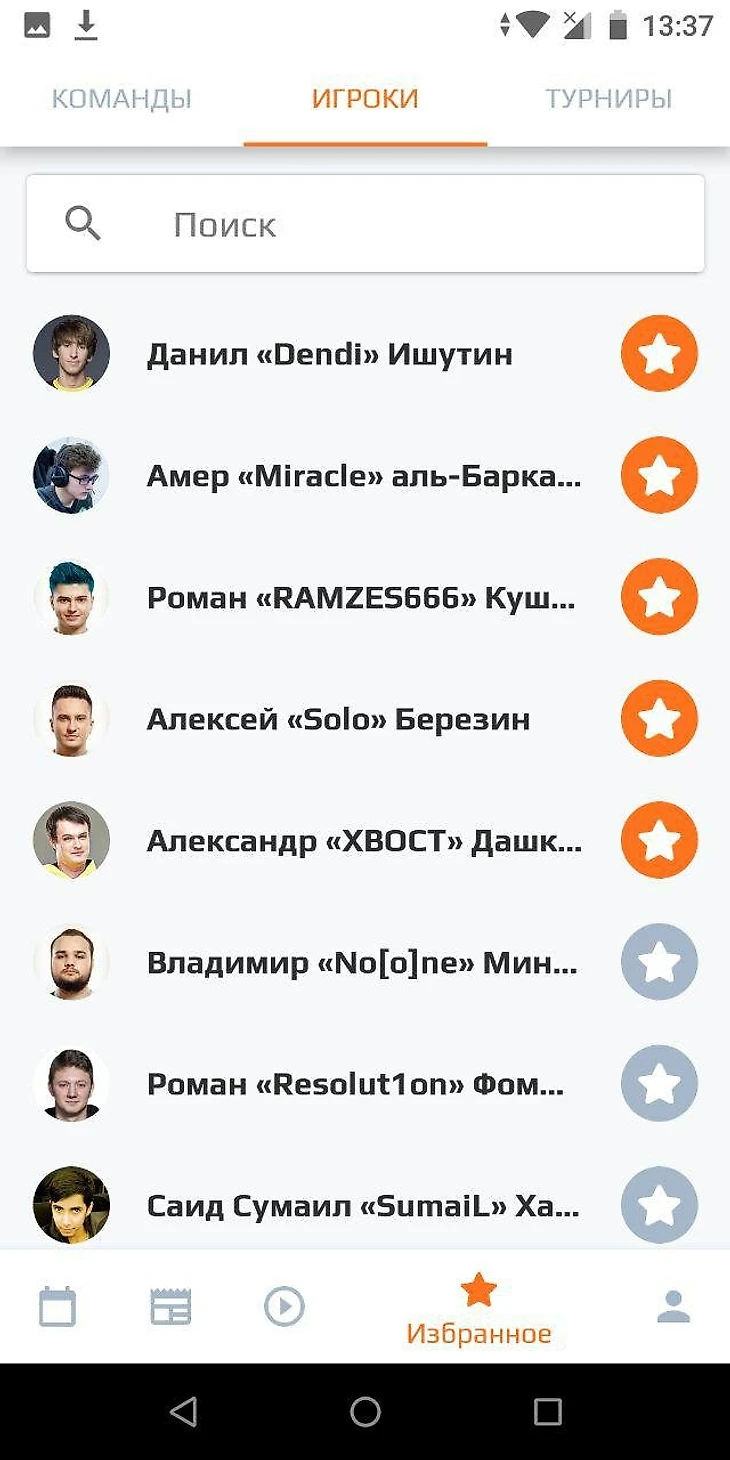Open the user profile tab
This screenshot has width=730, height=1460.
click(x=673, y=1306)
